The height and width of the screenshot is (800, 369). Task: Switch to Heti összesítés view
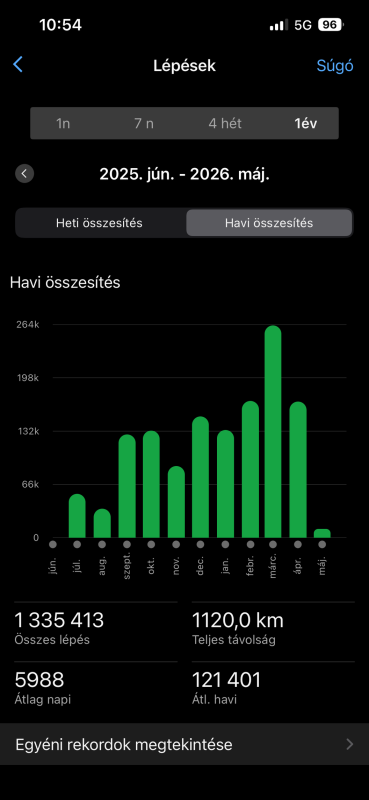[99, 223]
